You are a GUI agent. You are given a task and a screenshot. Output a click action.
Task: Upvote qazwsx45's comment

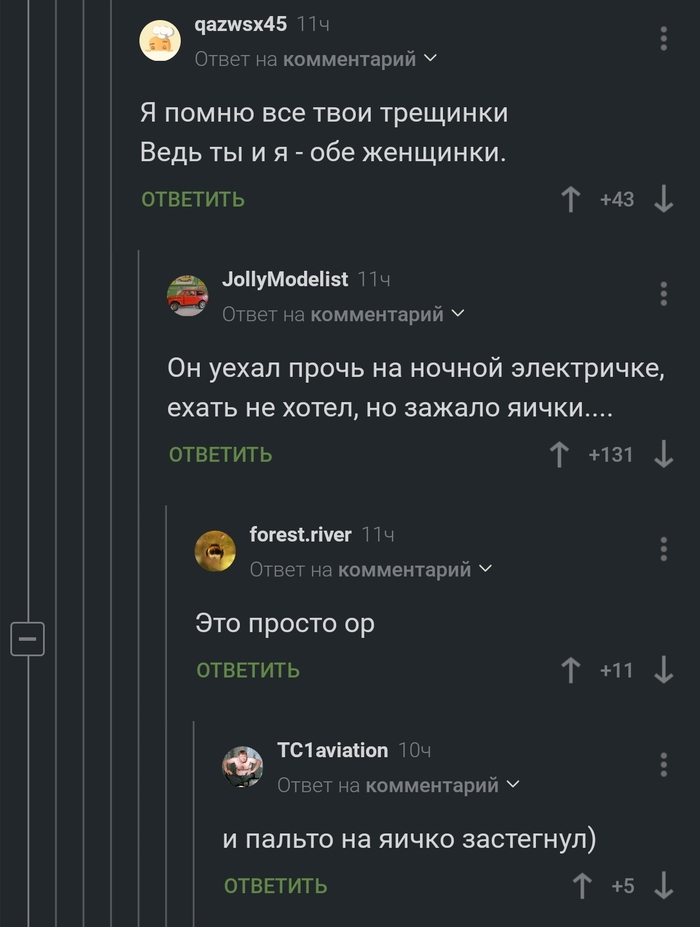point(571,199)
